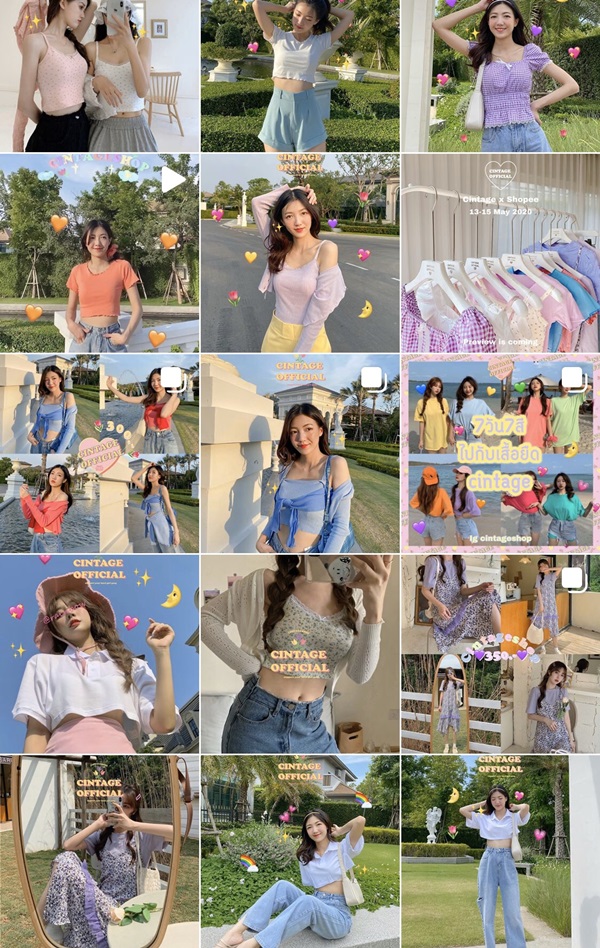This screenshot has height=948, width=600.
Task: Open the post of two girls taking a mirror selfie
Action: point(99,75)
